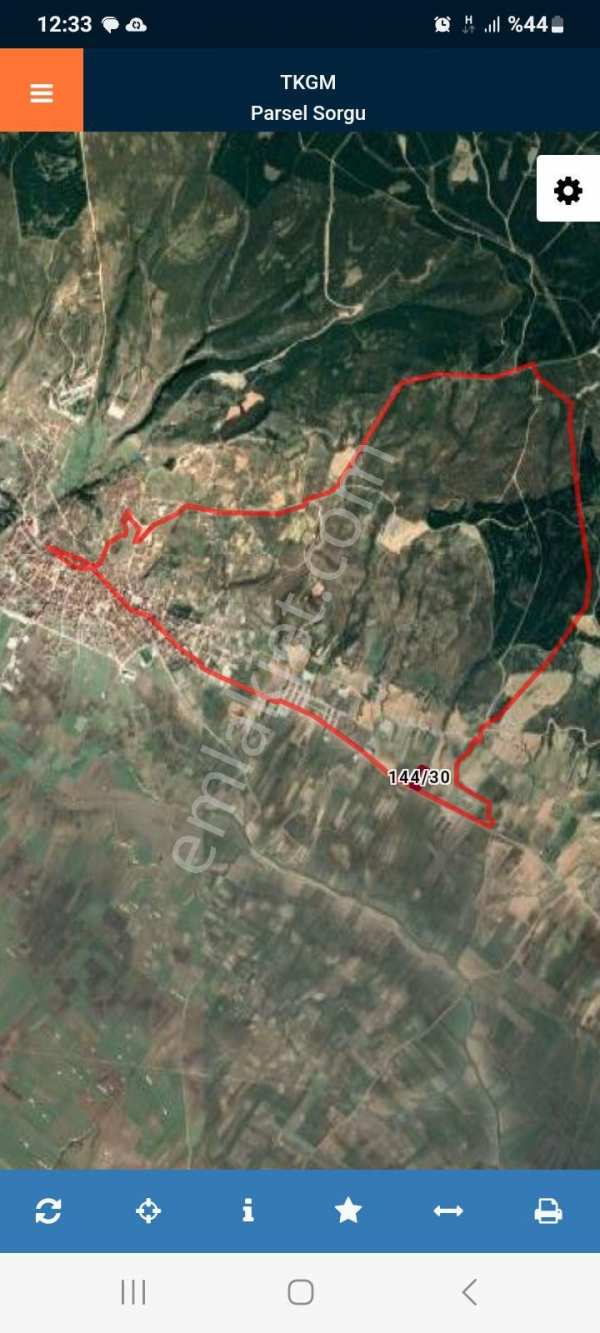The width and height of the screenshot is (600, 1333).
Task: Open the hamburger menu
Action: point(41,93)
